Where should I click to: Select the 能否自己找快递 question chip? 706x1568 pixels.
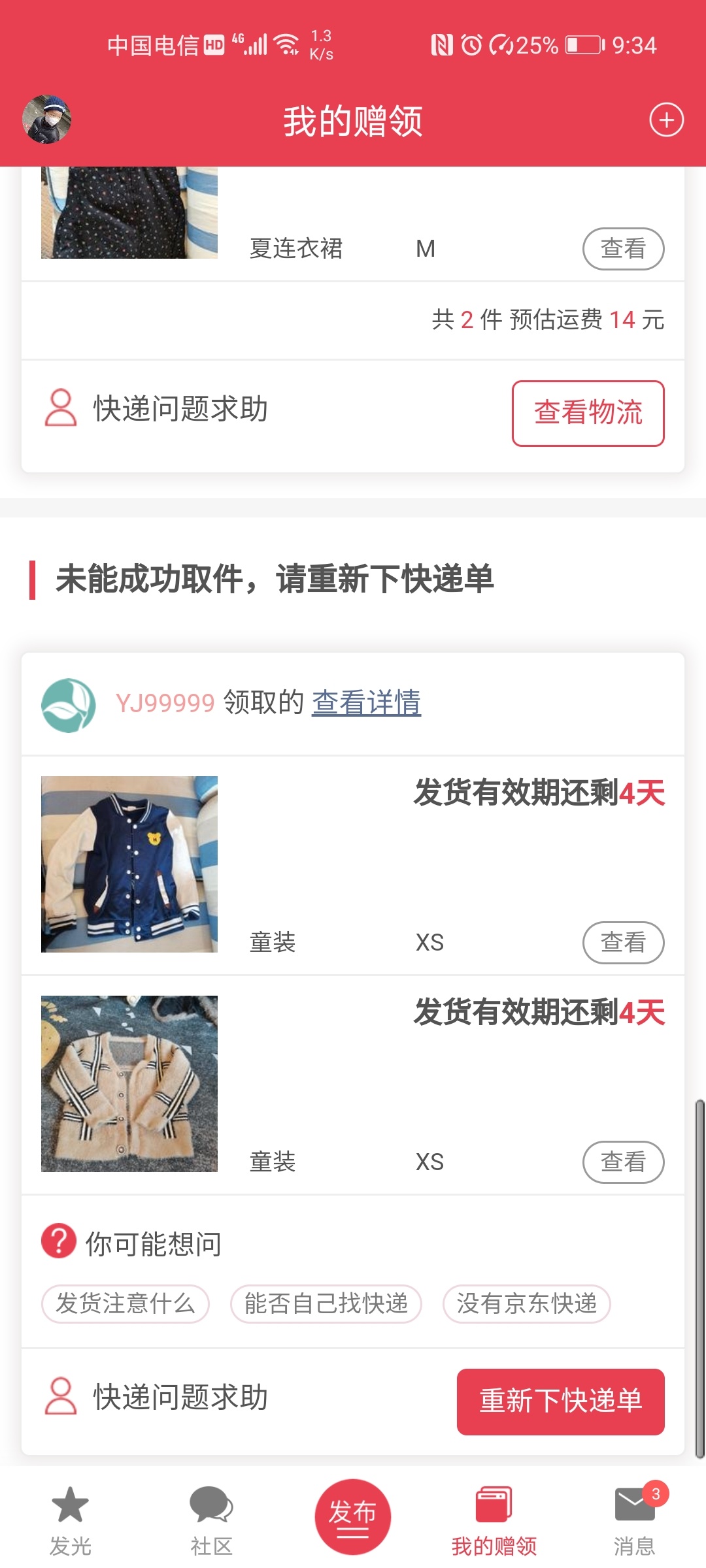326,1304
